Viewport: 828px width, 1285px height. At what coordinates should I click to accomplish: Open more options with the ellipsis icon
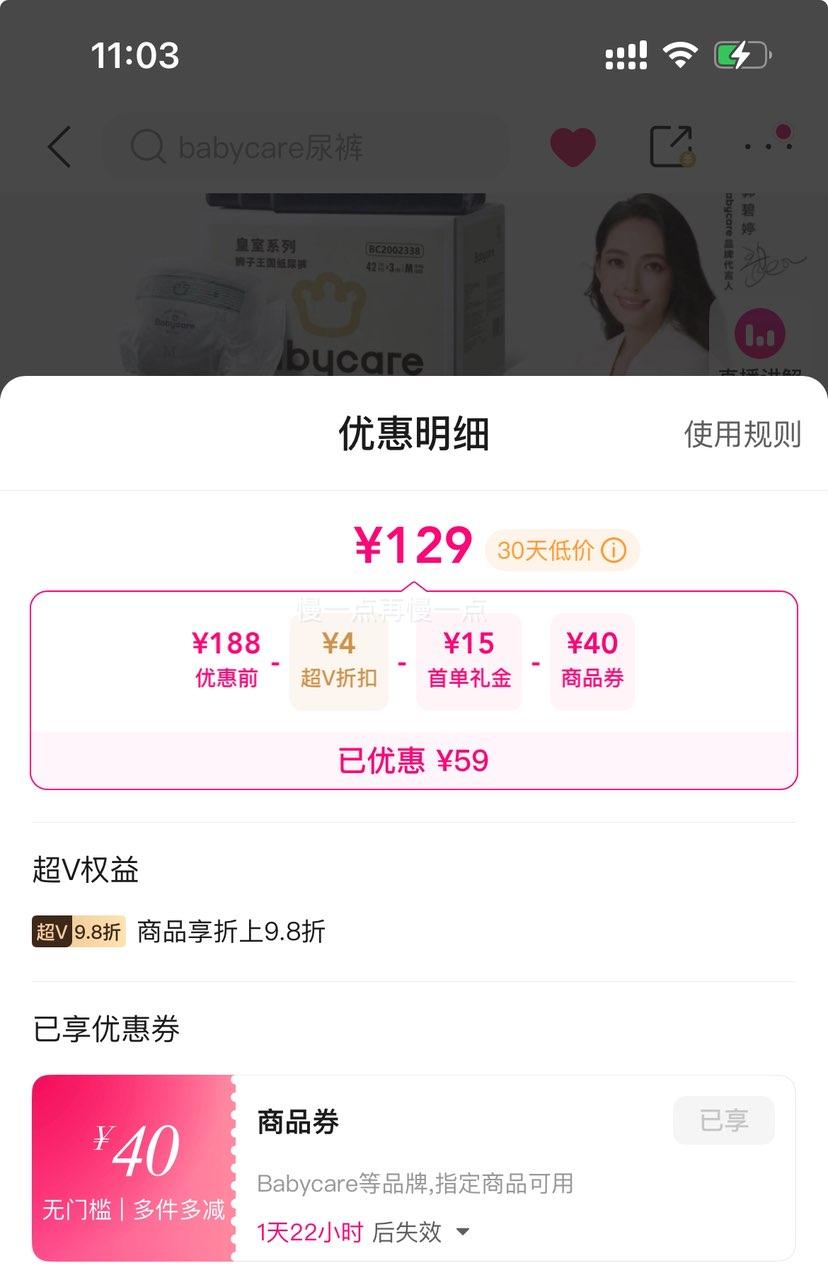[x=768, y=146]
